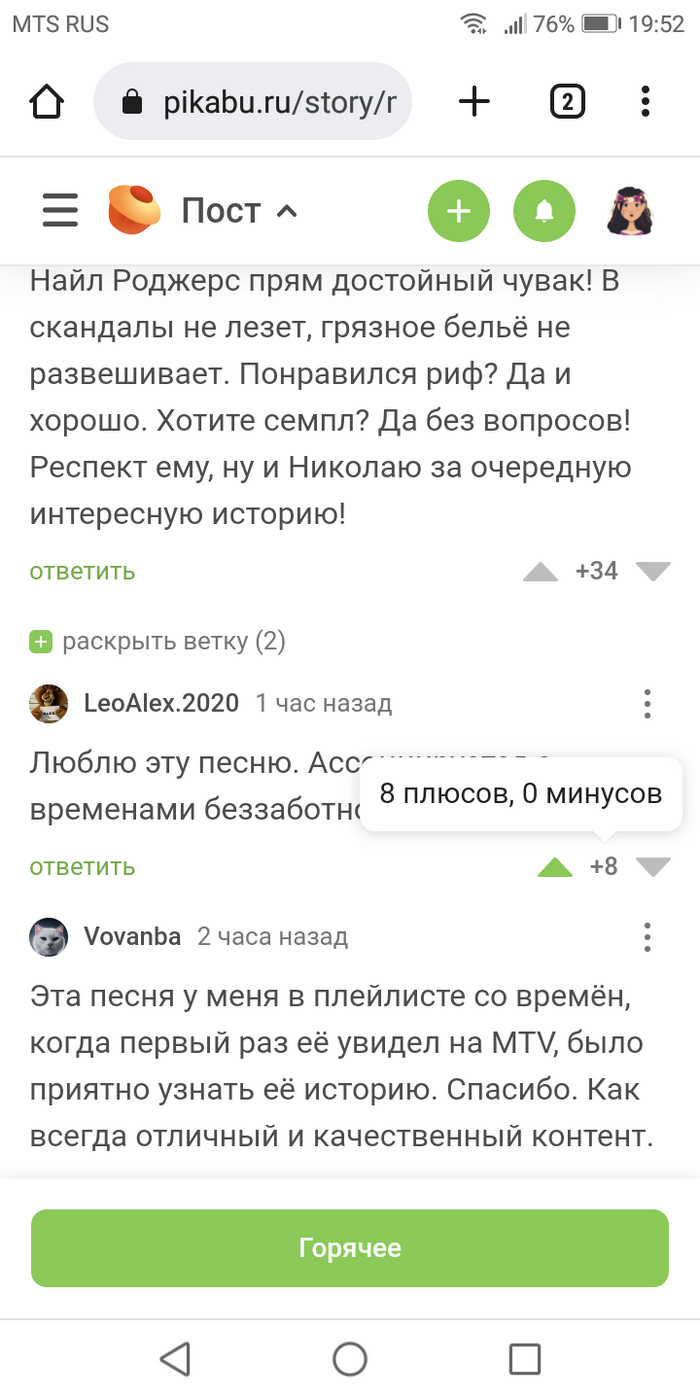Open the browser overflow menu

coord(646,101)
